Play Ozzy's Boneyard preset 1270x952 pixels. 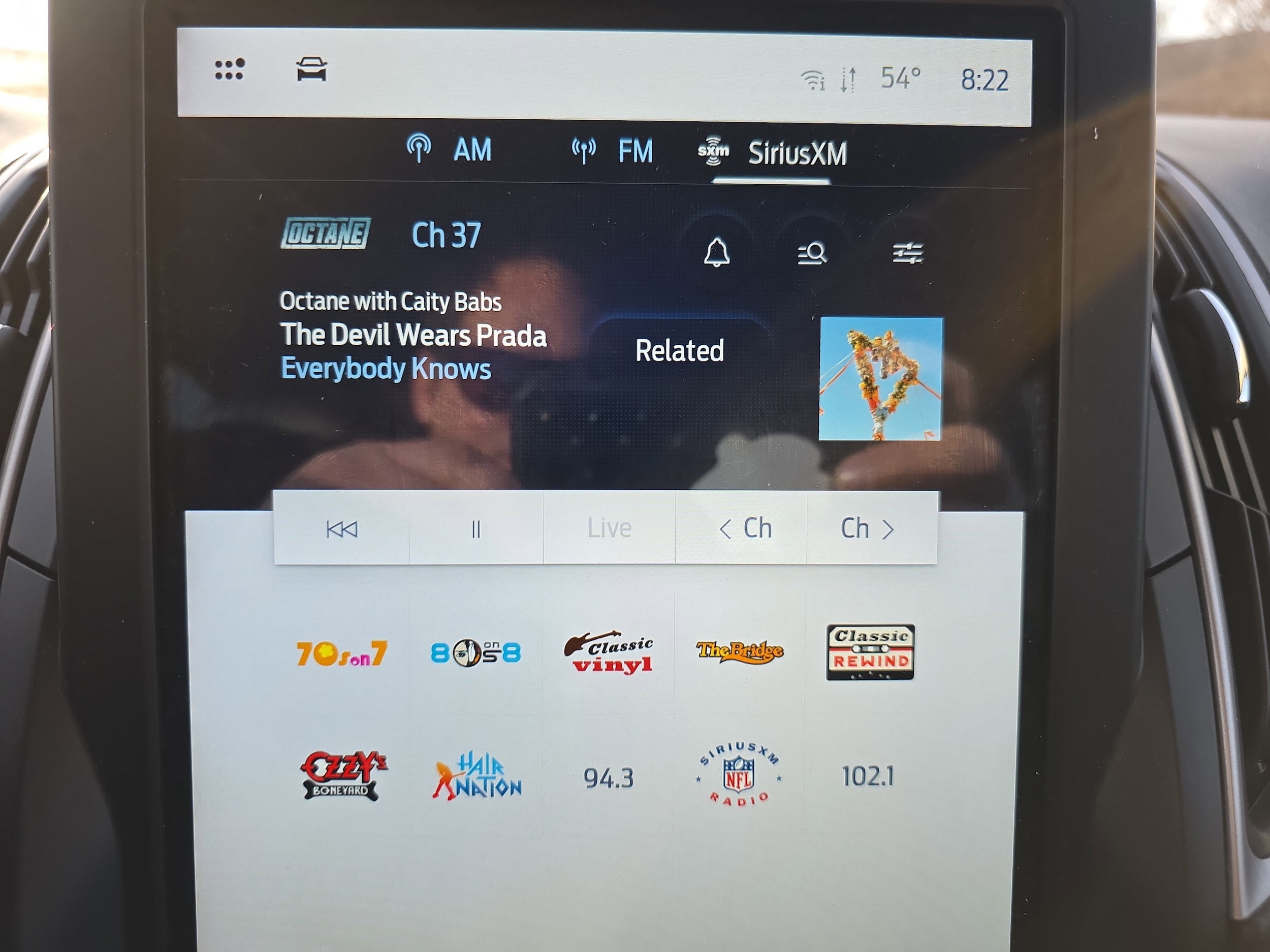[343, 776]
